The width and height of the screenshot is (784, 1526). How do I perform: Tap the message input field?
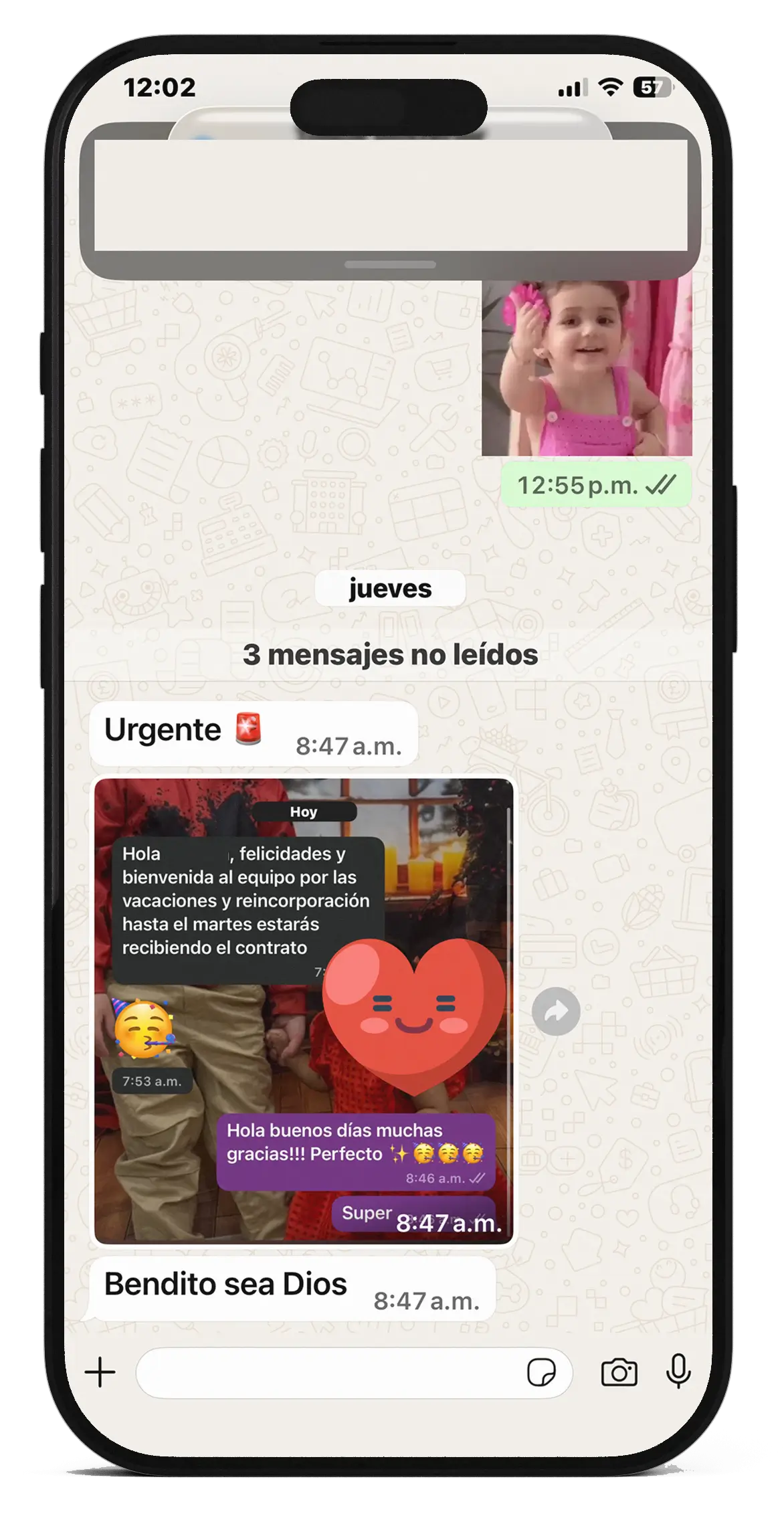(328, 1373)
